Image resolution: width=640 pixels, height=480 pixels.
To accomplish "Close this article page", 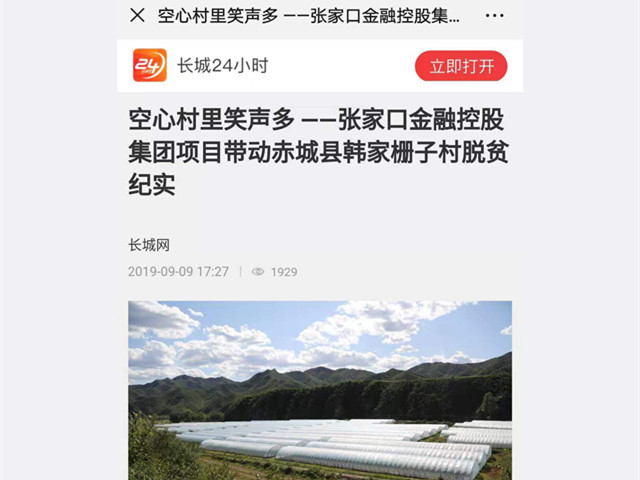I will click(x=138, y=16).
